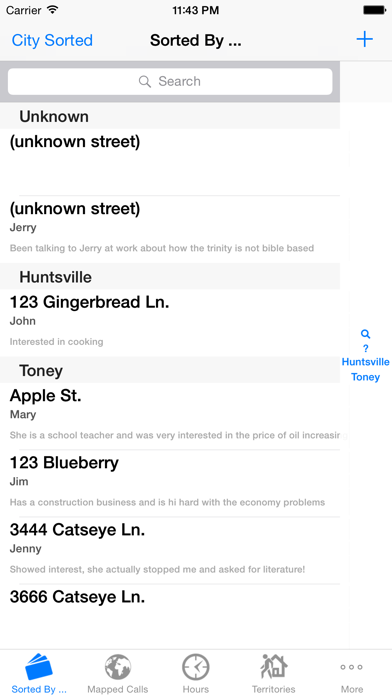
Task: Tap the City Sorted button
Action: 52,40
